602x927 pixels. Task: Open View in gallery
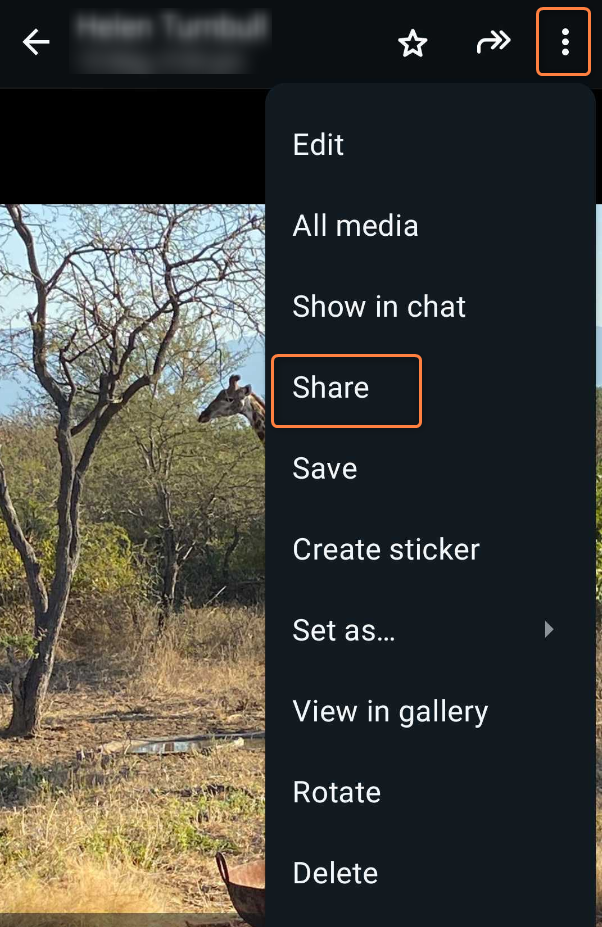[390, 712]
